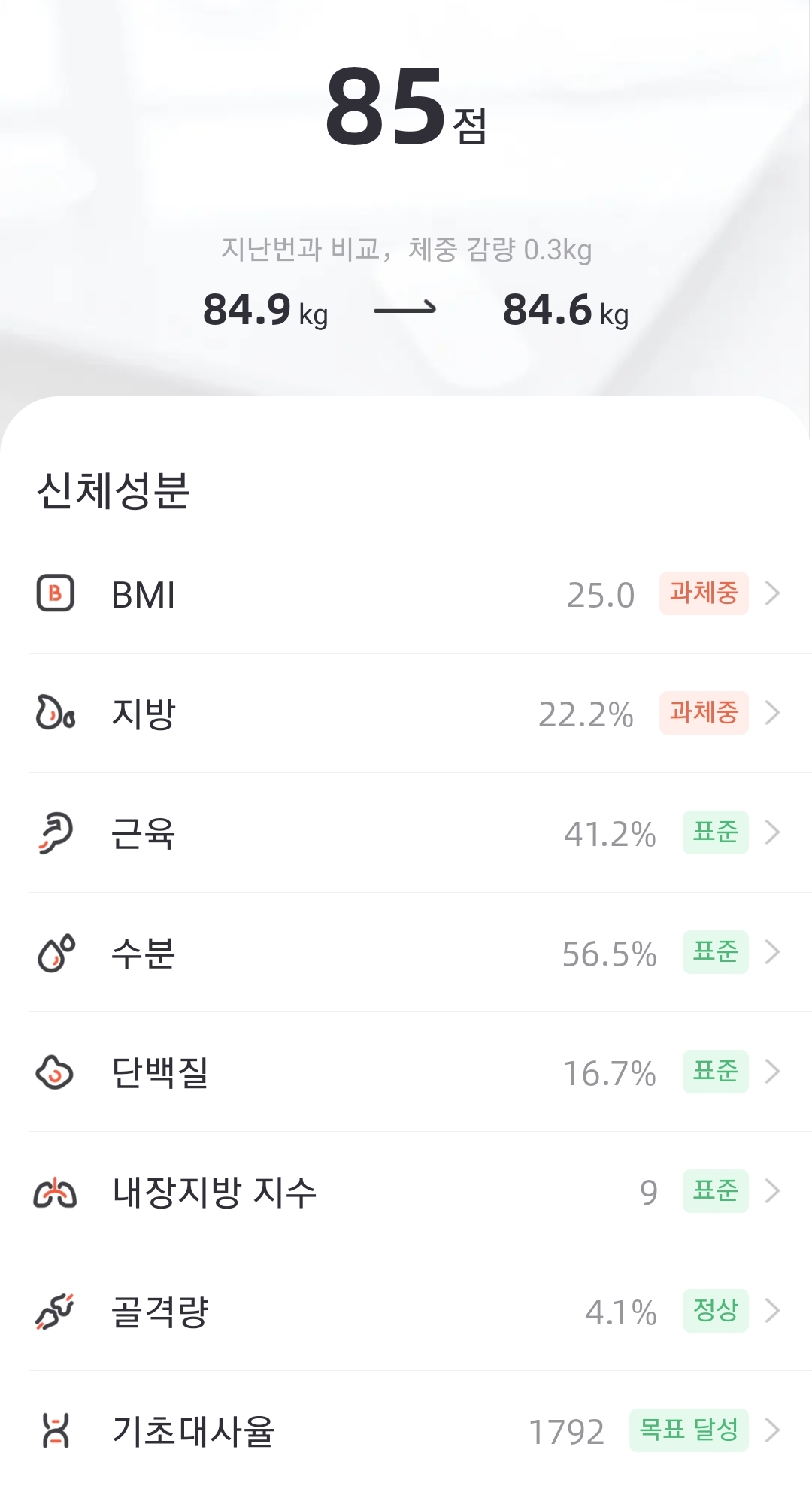View 지방 (body fat) details
This screenshot has height=1486, width=812.
pyautogui.click(x=406, y=713)
